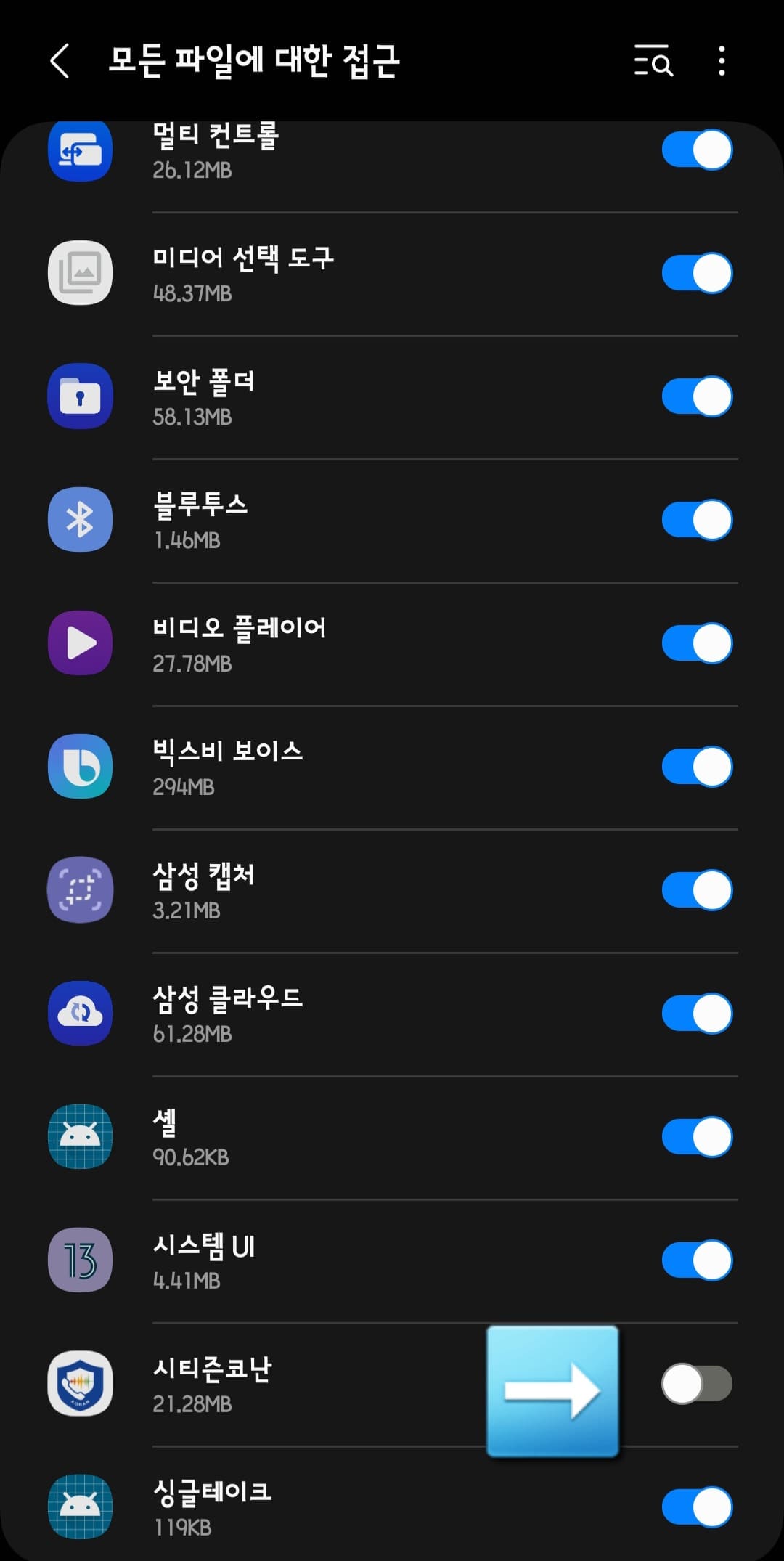Select the 시티즌코난 shield icon
Image resolution: width=784 pixels, height=1561 pixels.
coord(80,1384)
